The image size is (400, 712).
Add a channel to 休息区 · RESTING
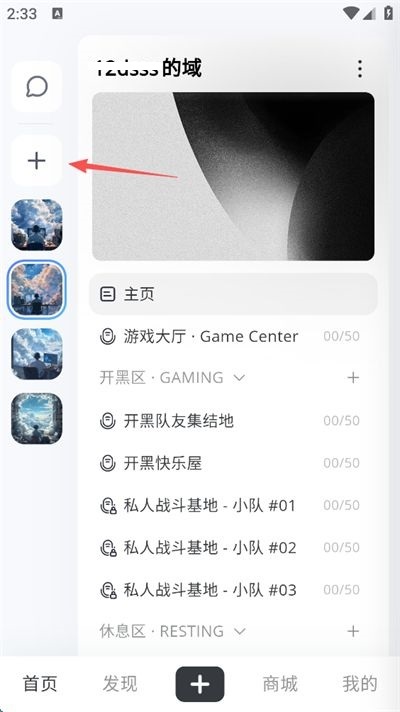353,631
